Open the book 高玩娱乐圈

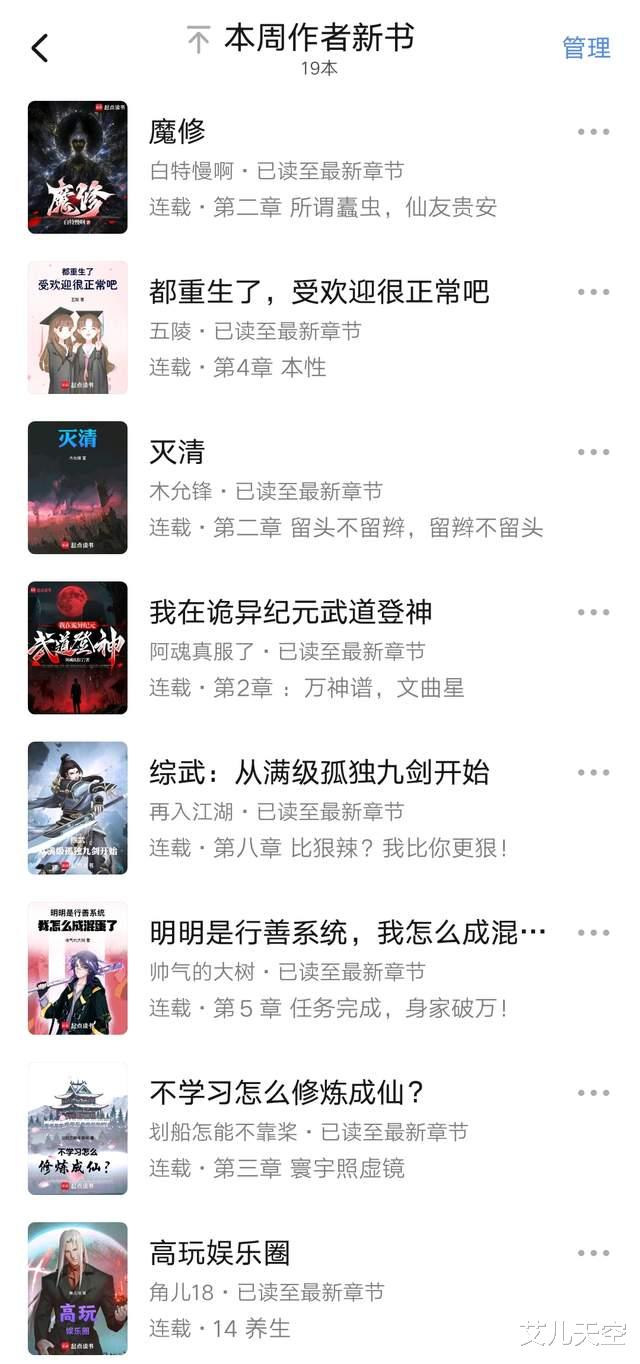[x=220, y=1252]
